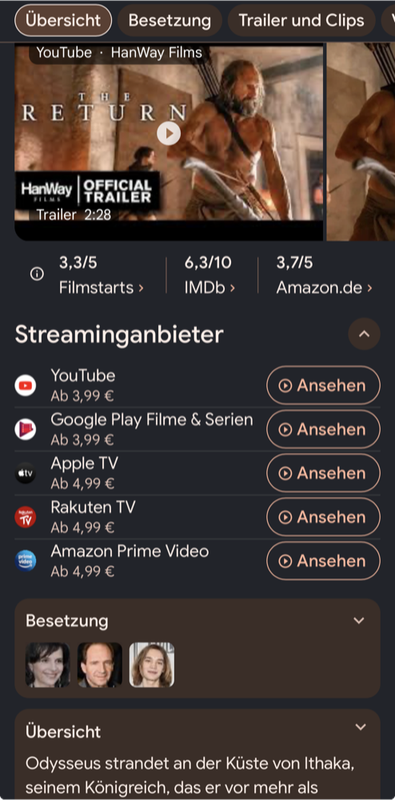395x800 pixels.
Task: Tap Ansehen for Rakuten TV
Action: pyautogui.click(x=323, y=517)
